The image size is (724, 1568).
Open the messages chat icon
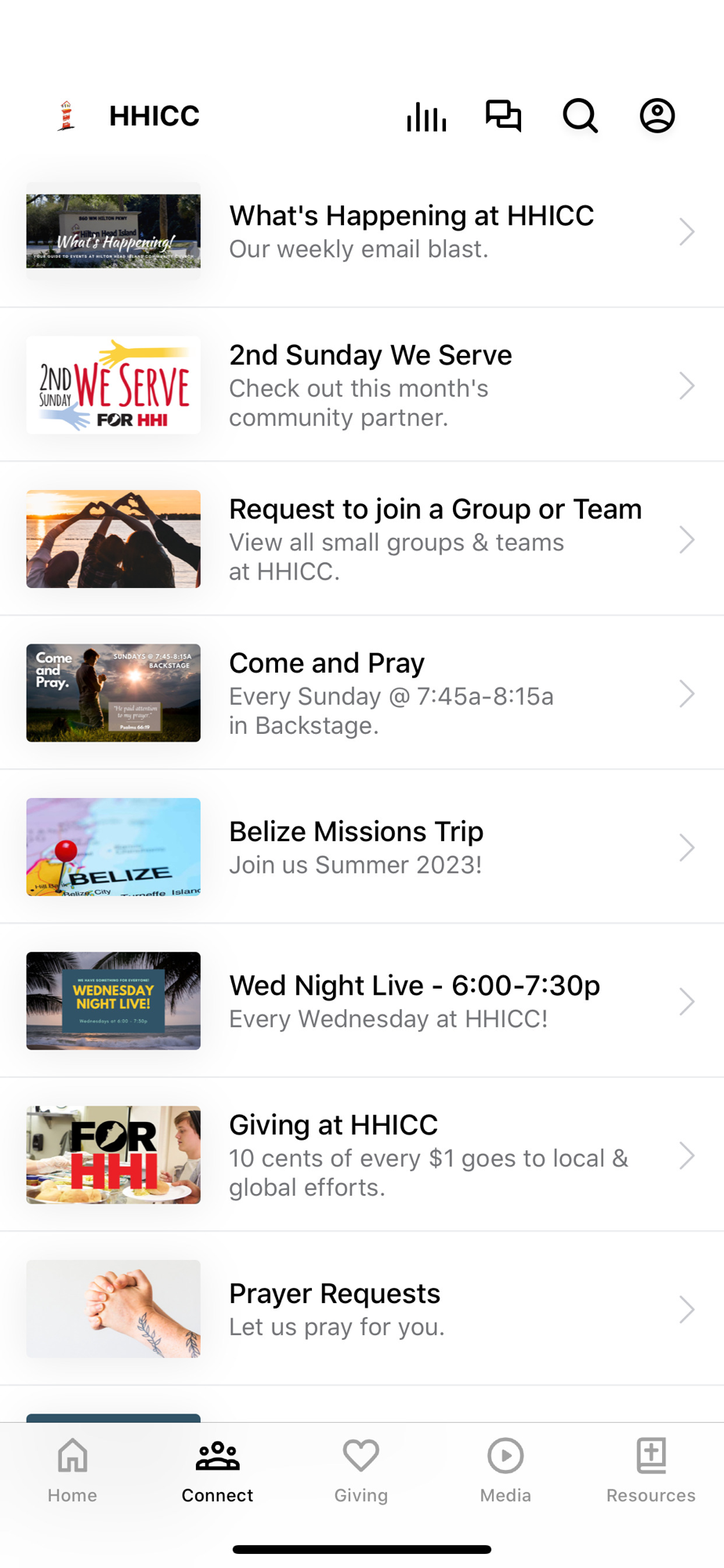[503, 116]
